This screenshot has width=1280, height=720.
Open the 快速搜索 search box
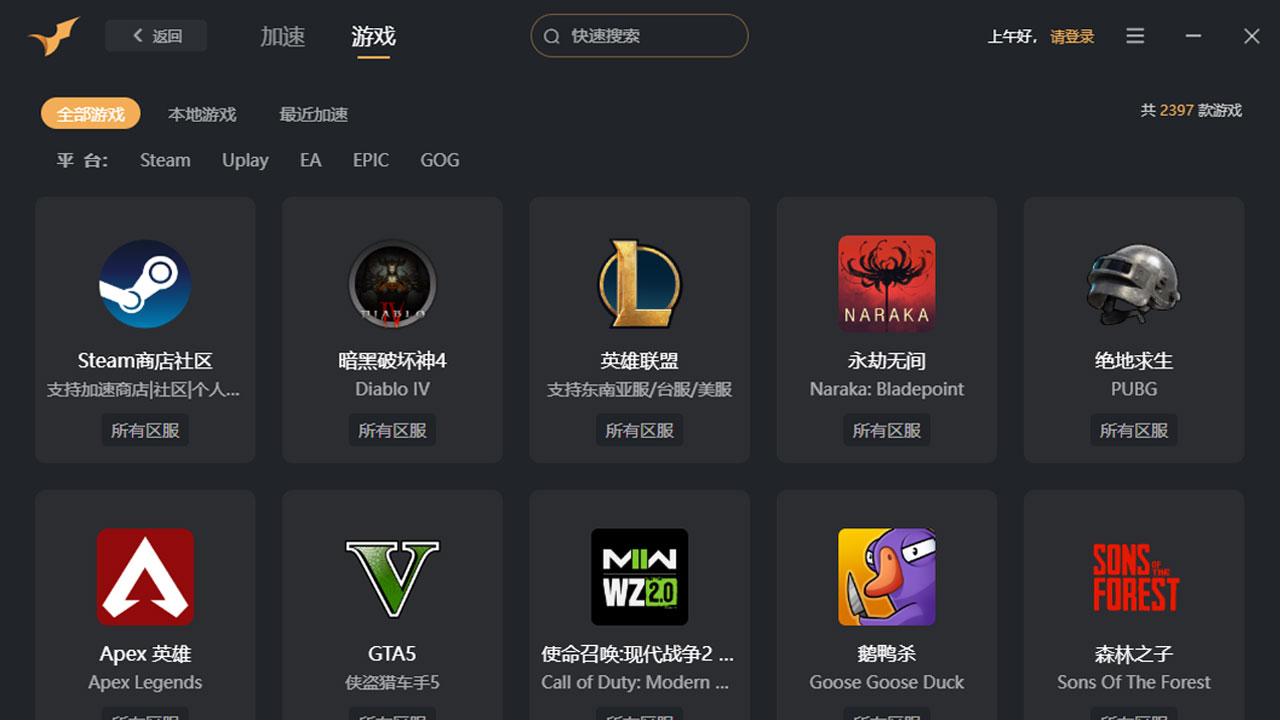(x=640, y=36)
